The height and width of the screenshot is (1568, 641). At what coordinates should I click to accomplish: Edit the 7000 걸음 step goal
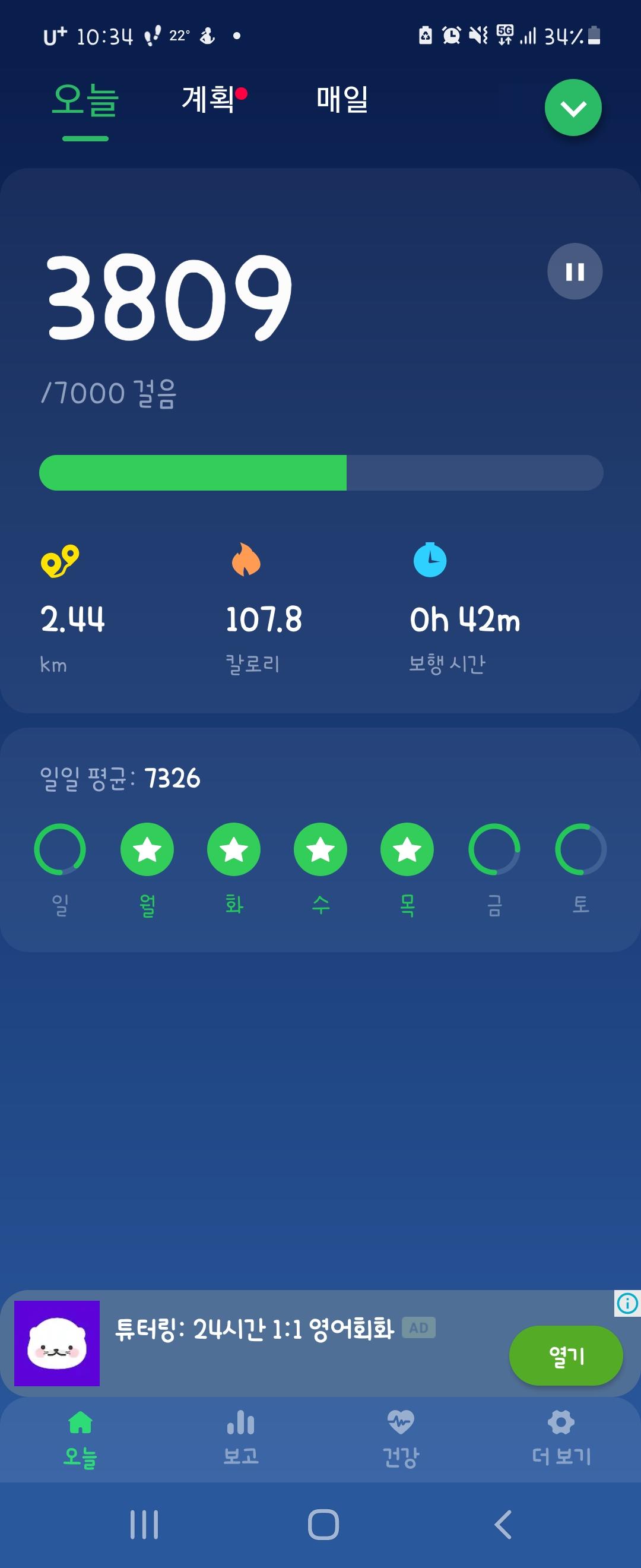point(109,393)
